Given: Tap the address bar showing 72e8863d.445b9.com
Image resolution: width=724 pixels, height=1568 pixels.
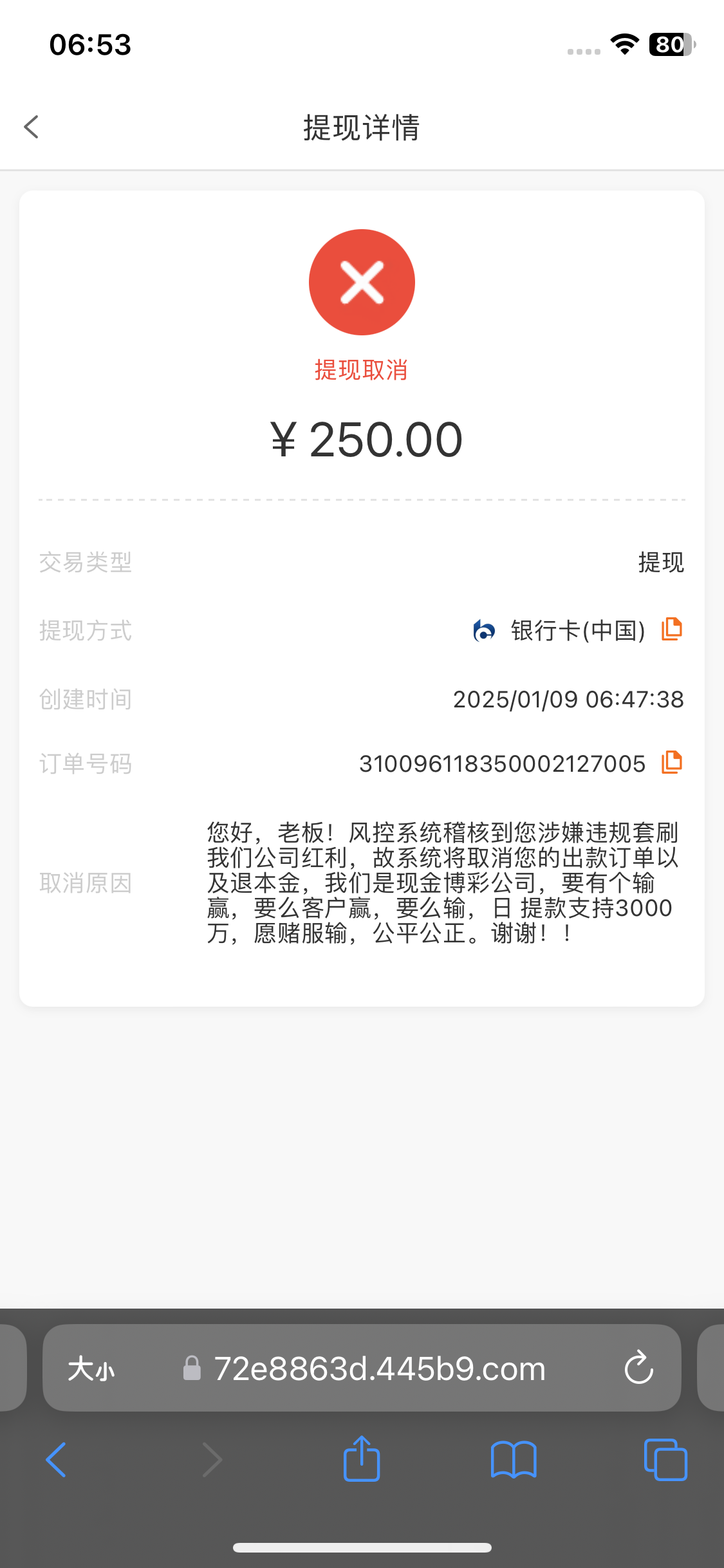Looking at the screenshot, I should [380, 1368].
